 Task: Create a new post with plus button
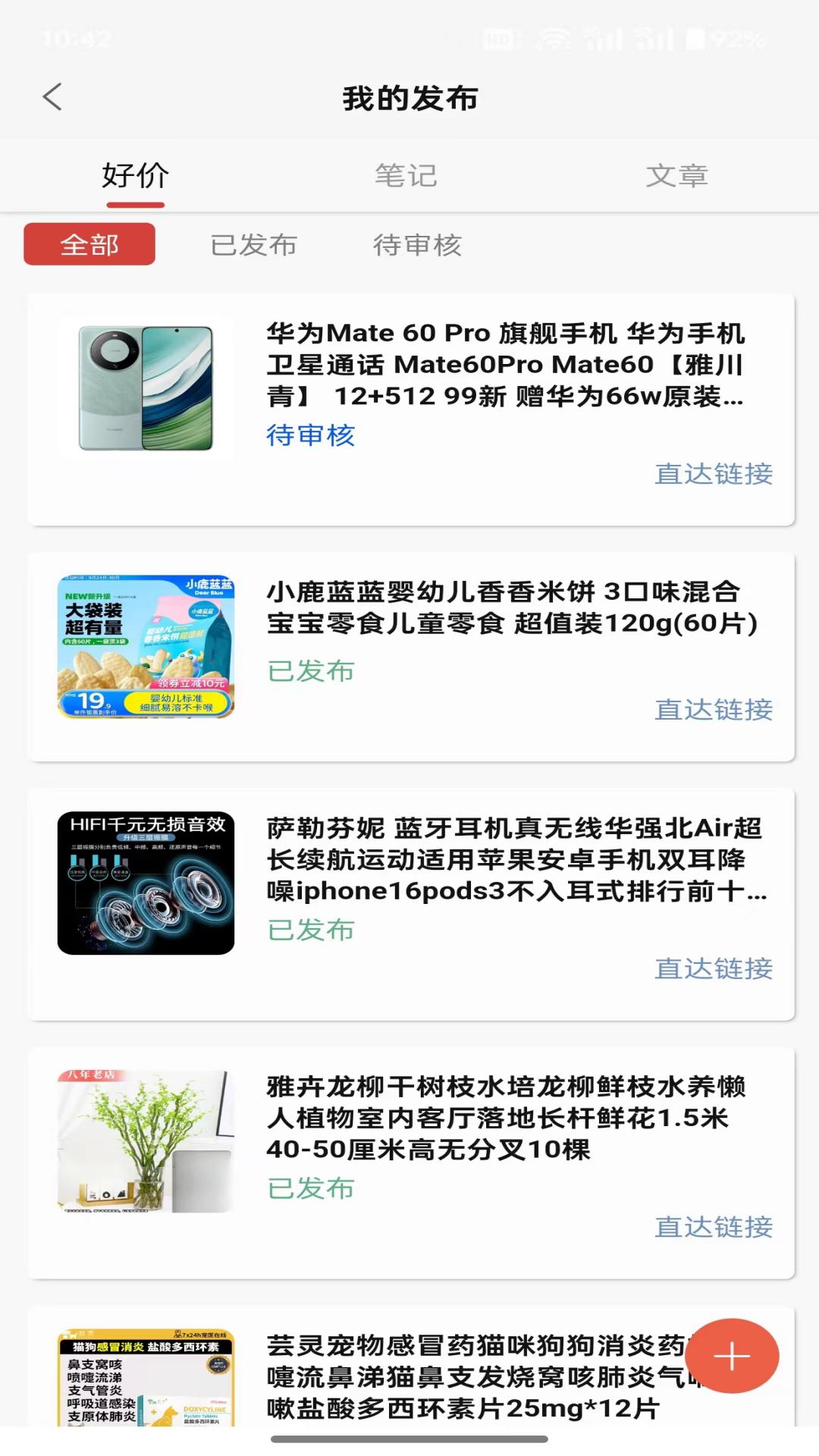[732, 1356]
